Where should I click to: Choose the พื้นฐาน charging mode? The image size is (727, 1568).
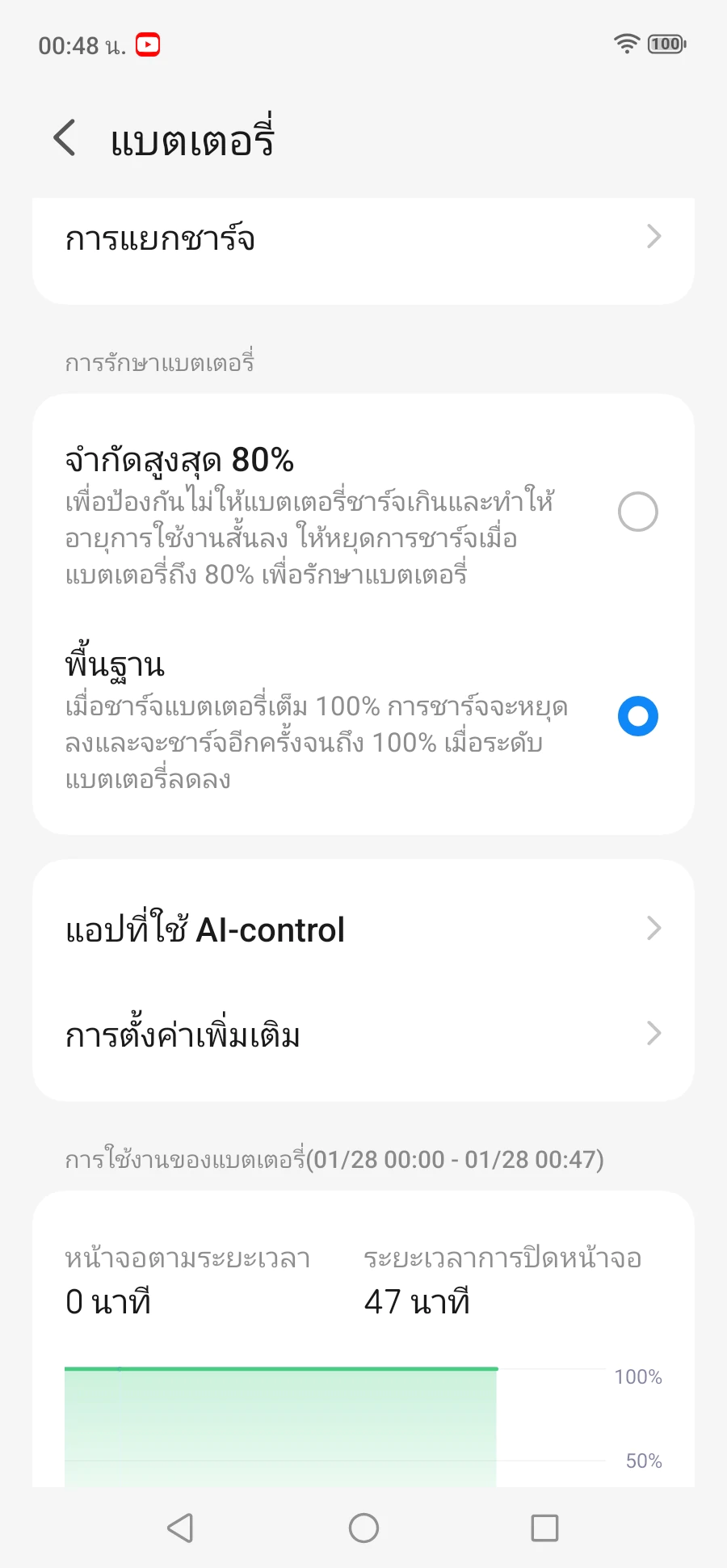[637, 716]
